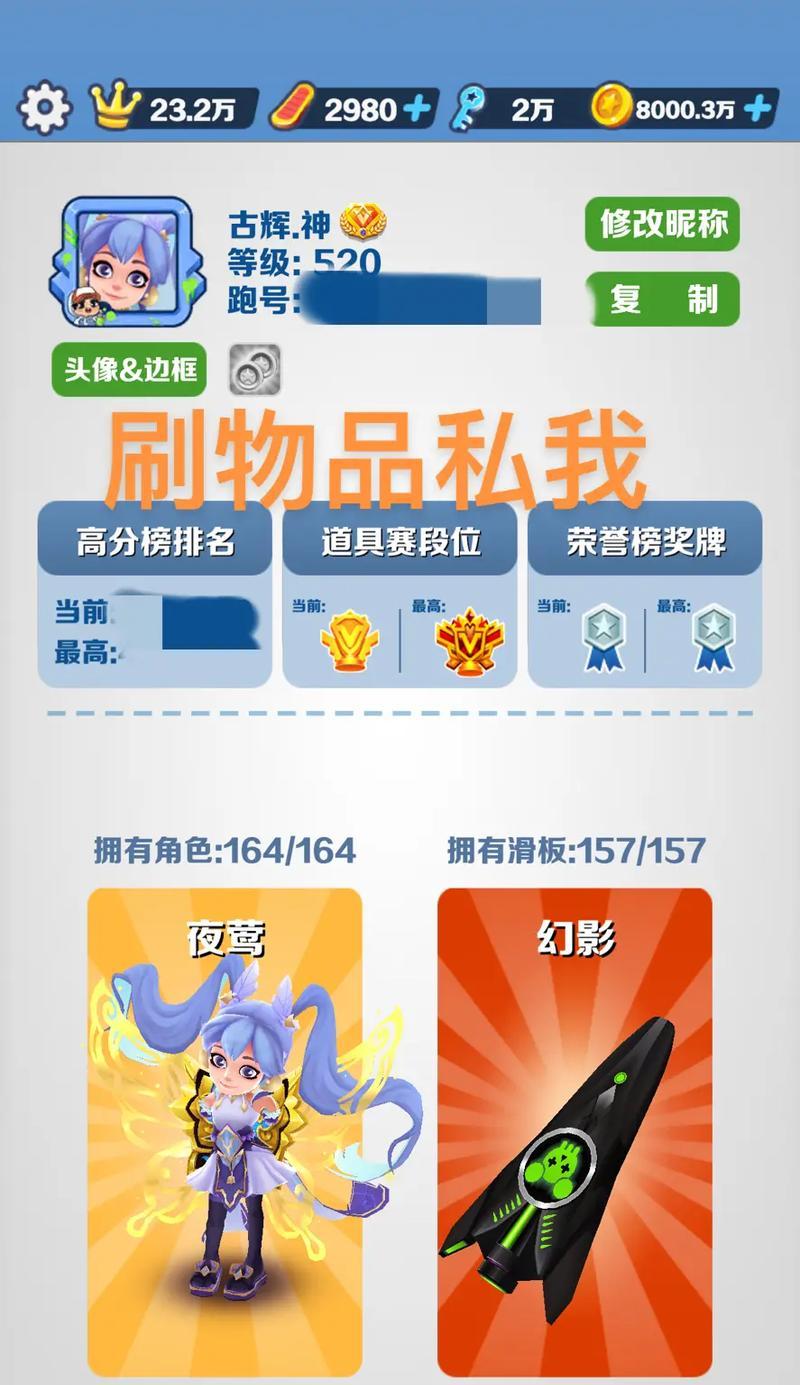Image resolution: width=800 pixels, height=1385 pixels.
Task: Copy the runner ID with 复制
Action: 662,299
